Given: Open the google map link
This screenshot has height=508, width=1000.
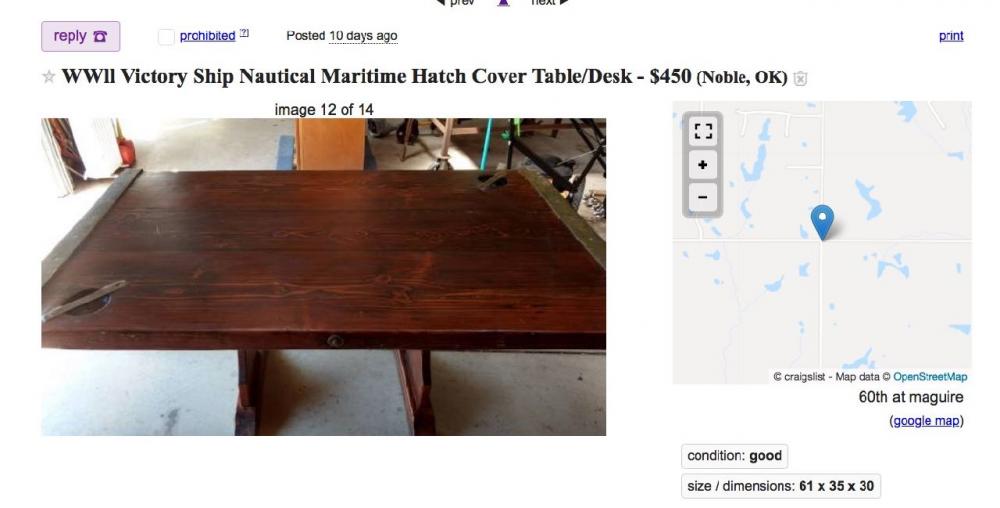Looking at the screenshot, I should coord(926,421).
